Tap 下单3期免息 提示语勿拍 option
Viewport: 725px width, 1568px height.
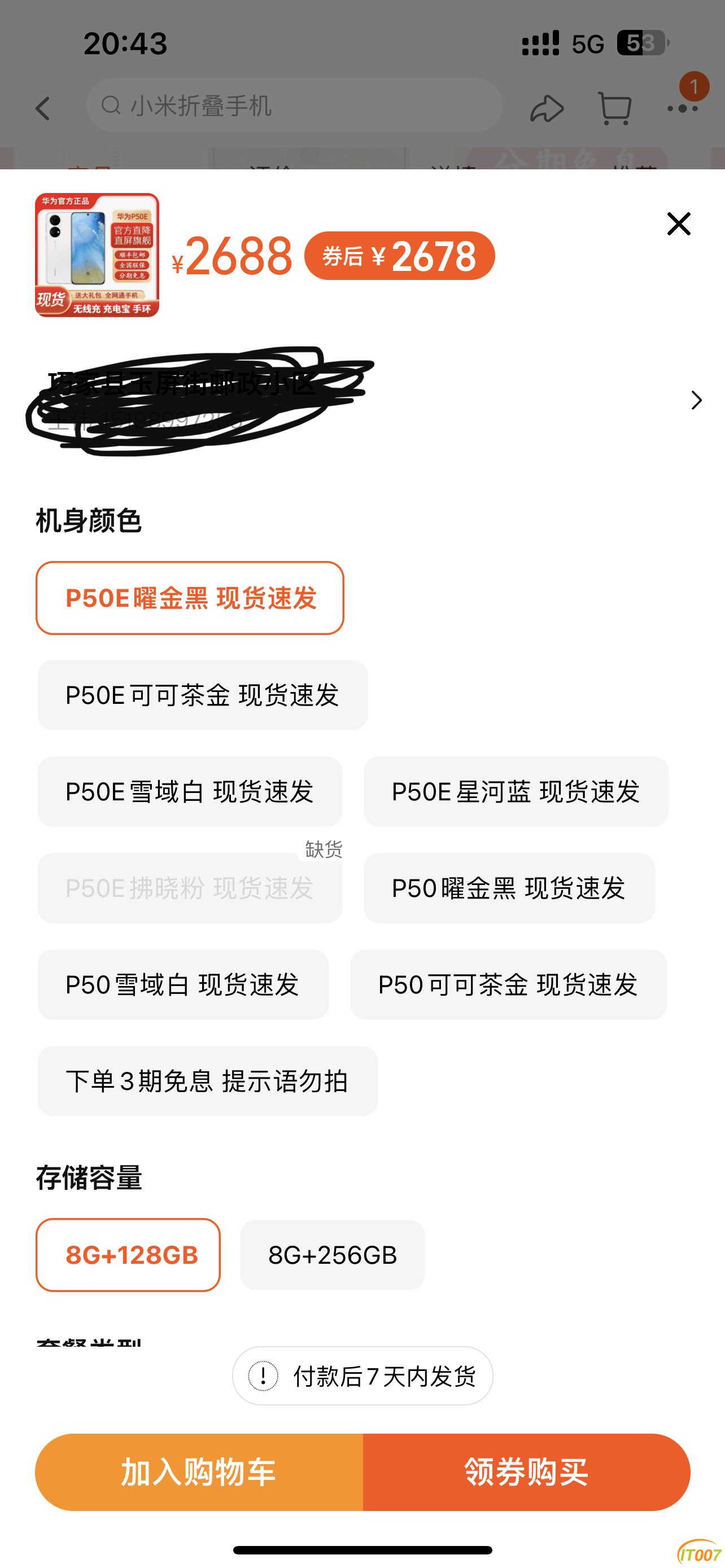[x=207, y=1081]
